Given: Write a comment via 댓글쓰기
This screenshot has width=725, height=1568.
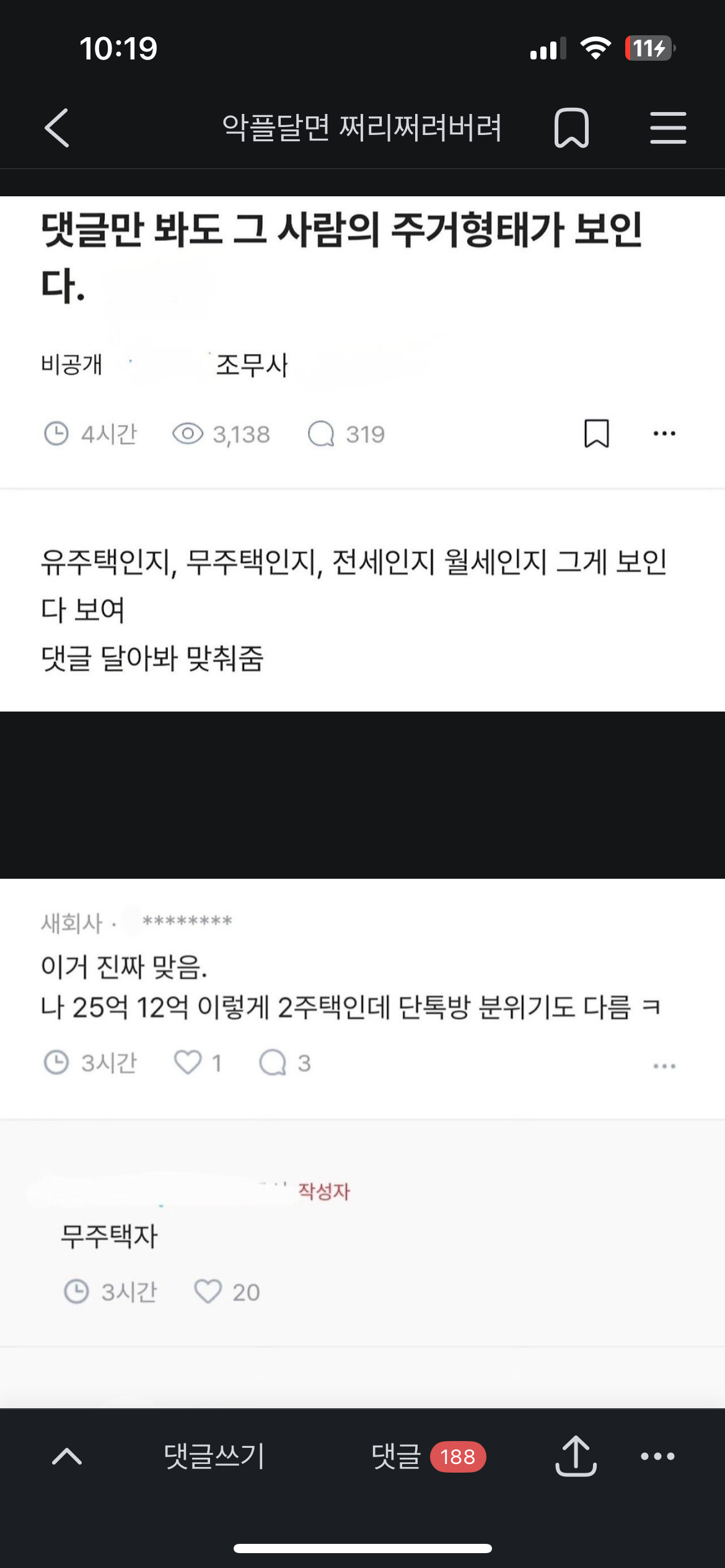Looking at the screenshot, I should tap(214, 1456).
